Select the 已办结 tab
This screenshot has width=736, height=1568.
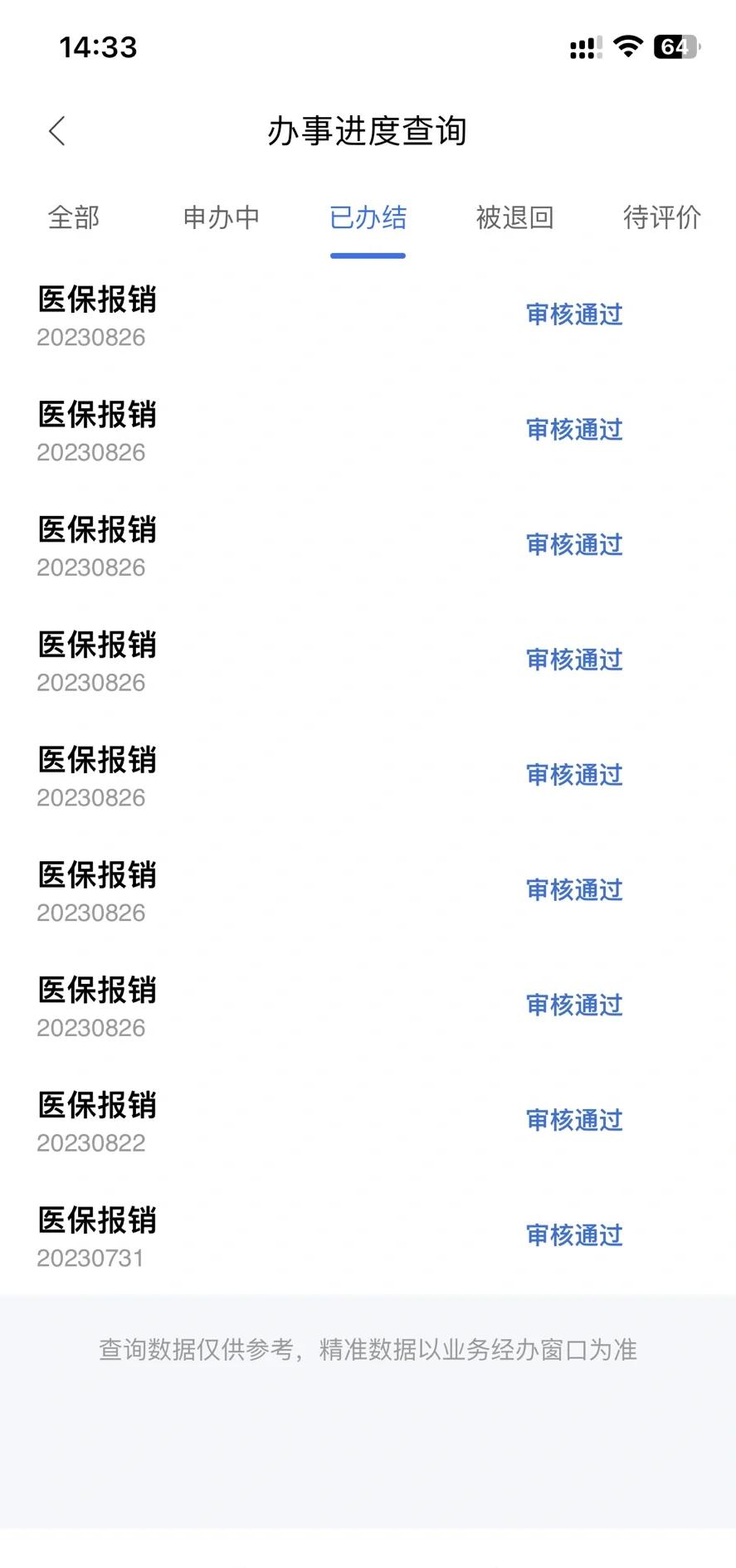(368, 217)
